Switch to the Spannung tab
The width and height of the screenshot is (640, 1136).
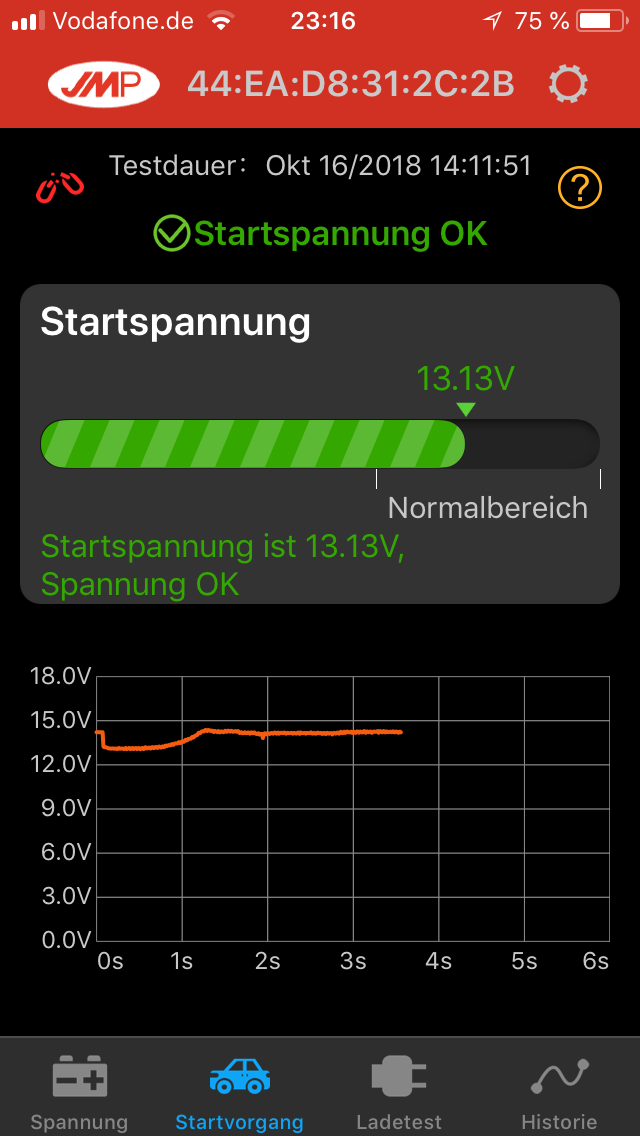click(80, 1092)
